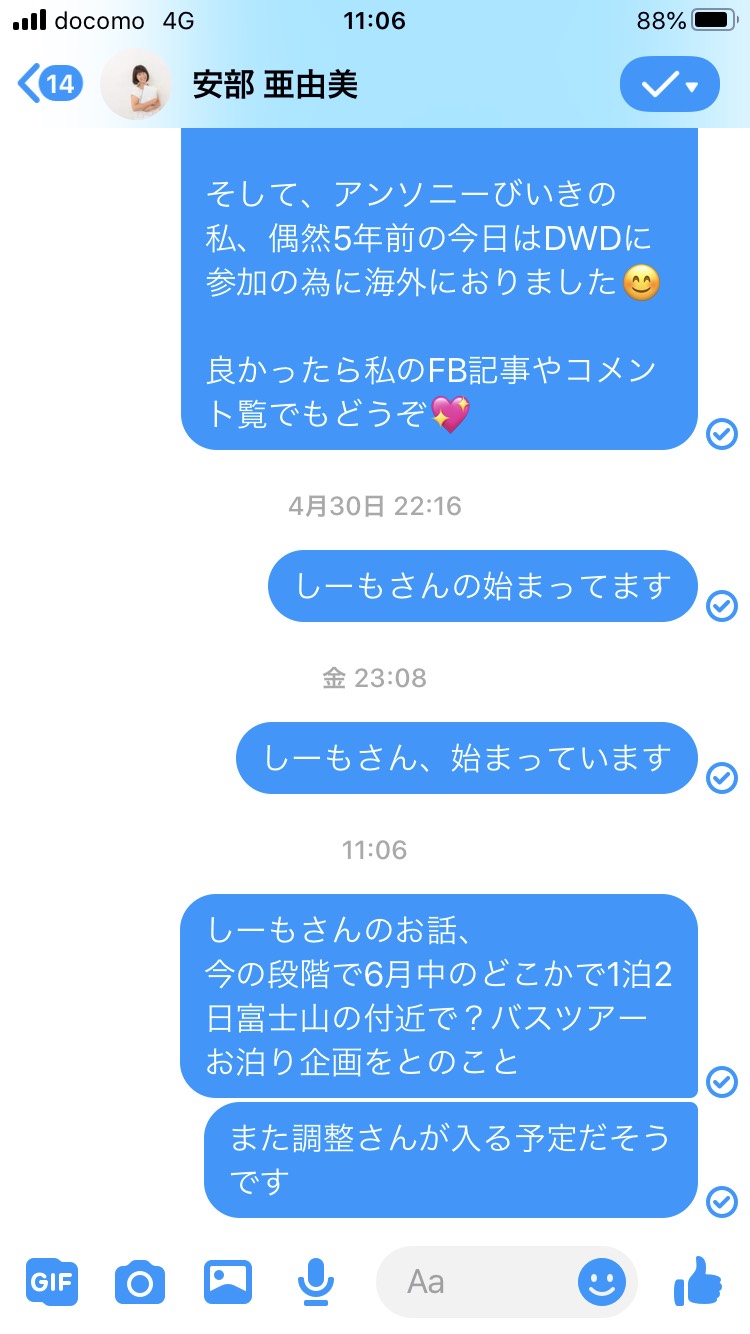The width and height of the screenshot is (750, 1334).
Task: Launch the camera to take a photo
Action: coord(140,1282)
